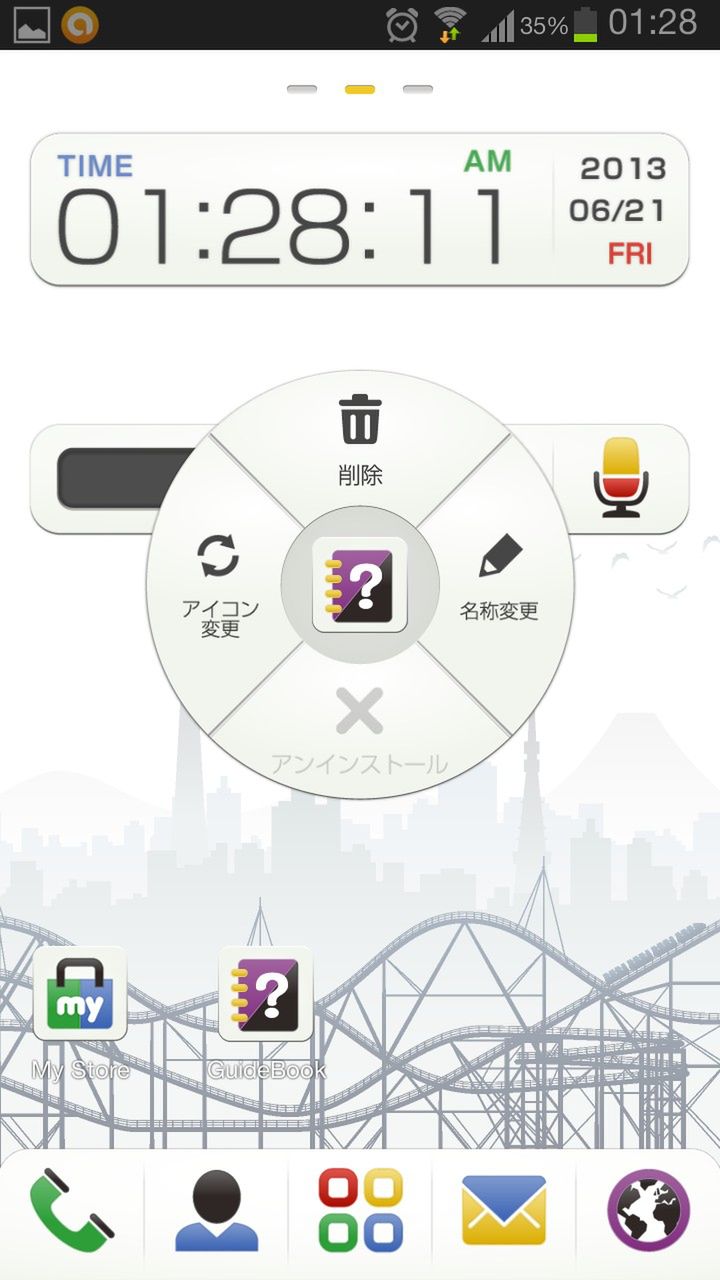This screenshot has height=1280, width=720.
Task: Choose 名称変更 to rename the shortcut
Action: point(500,585)
